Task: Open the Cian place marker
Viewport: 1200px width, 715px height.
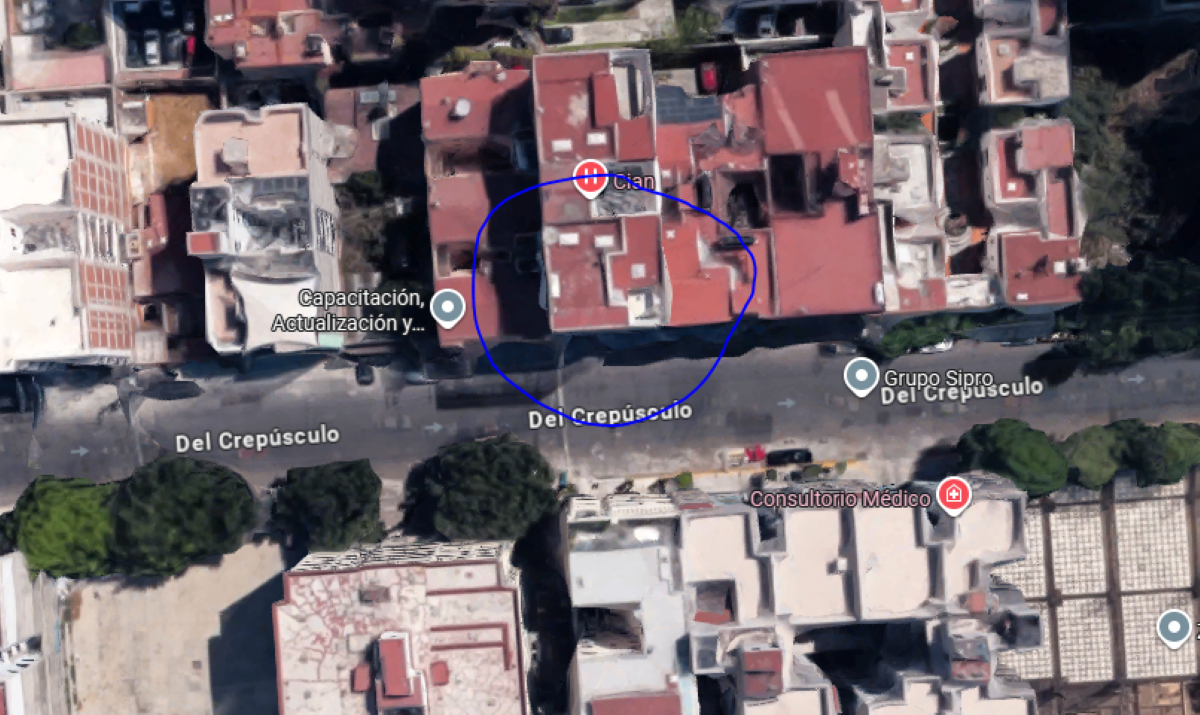Action: click(x=590, y=179)
